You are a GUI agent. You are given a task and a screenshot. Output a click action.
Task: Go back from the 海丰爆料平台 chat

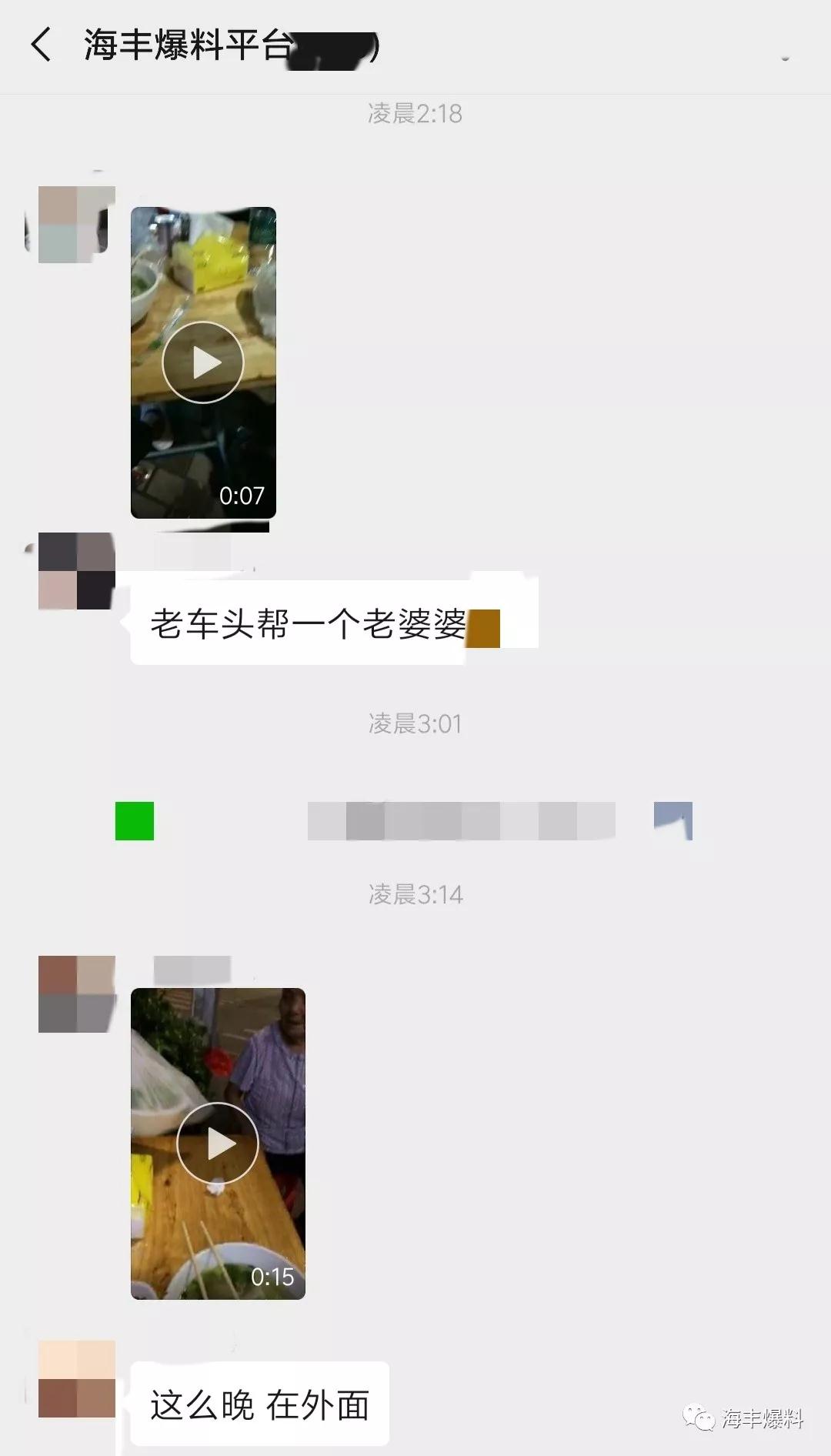(42, 45)
